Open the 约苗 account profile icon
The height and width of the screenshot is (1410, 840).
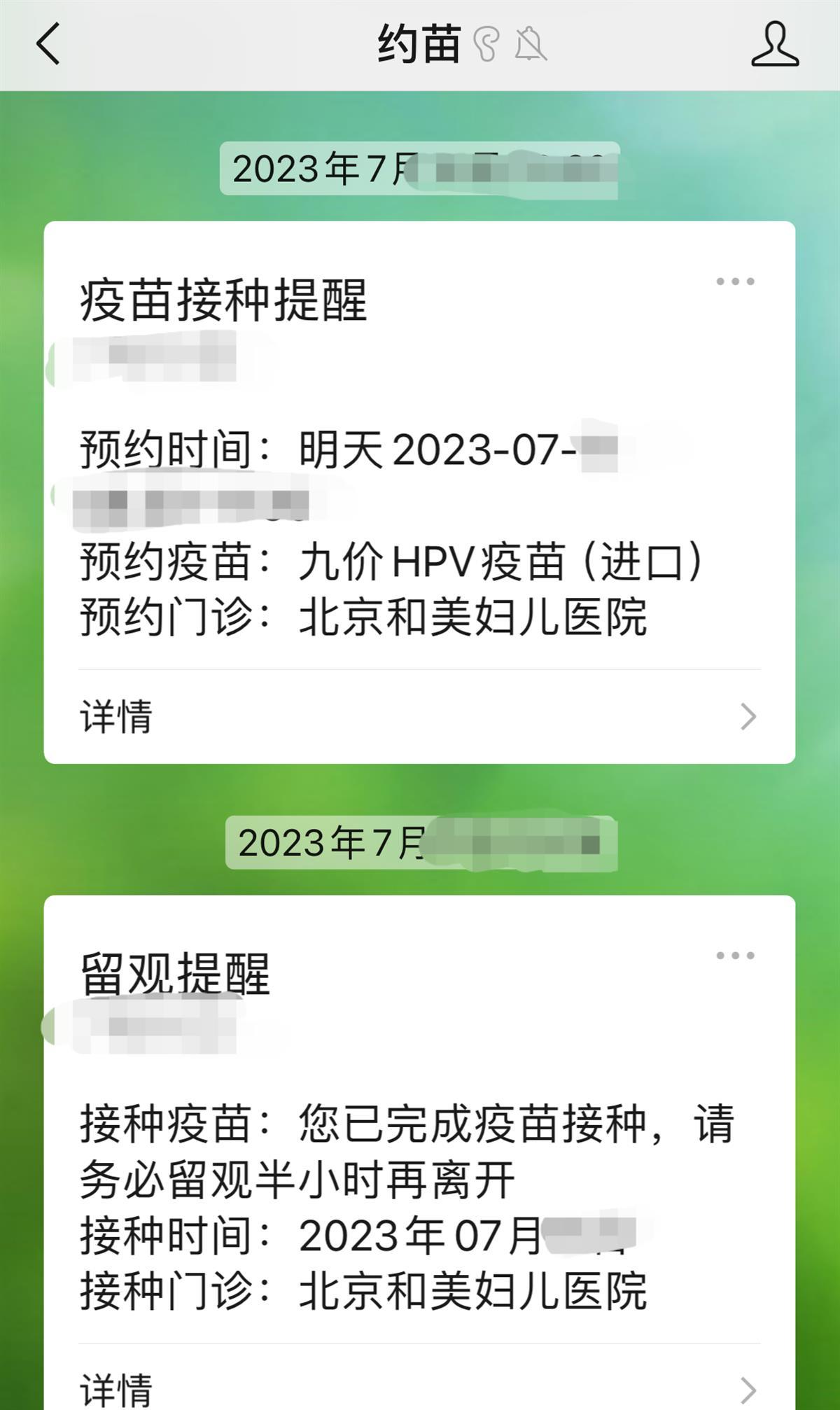(774, 44)
